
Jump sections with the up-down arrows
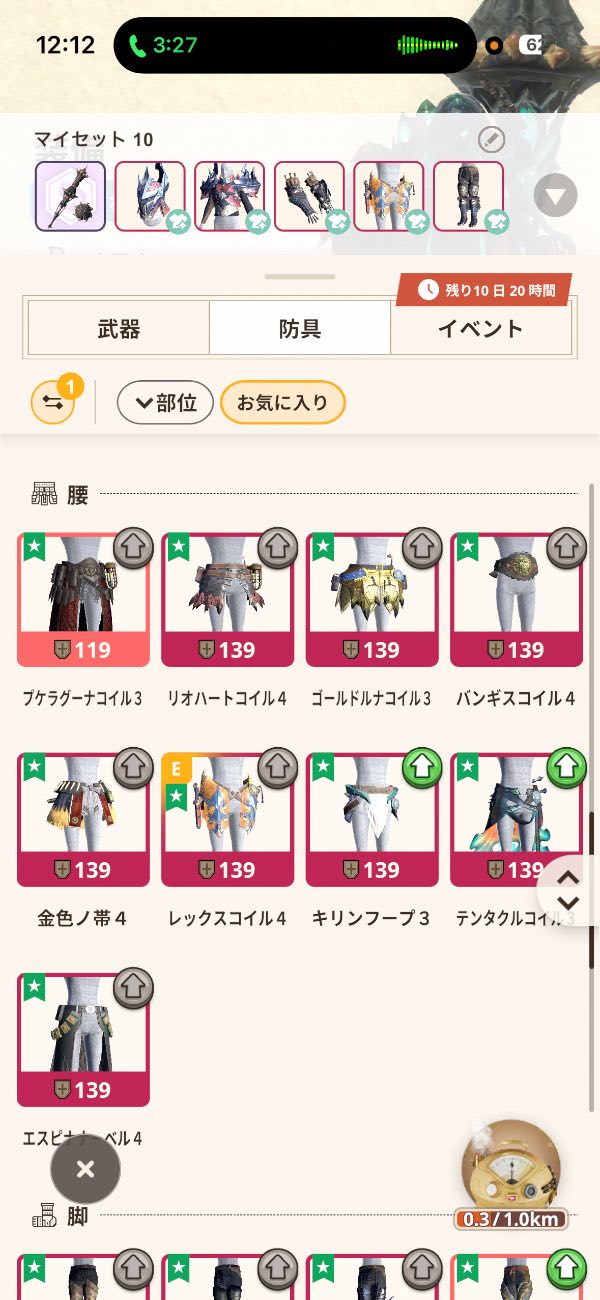[x=568, y=888]
